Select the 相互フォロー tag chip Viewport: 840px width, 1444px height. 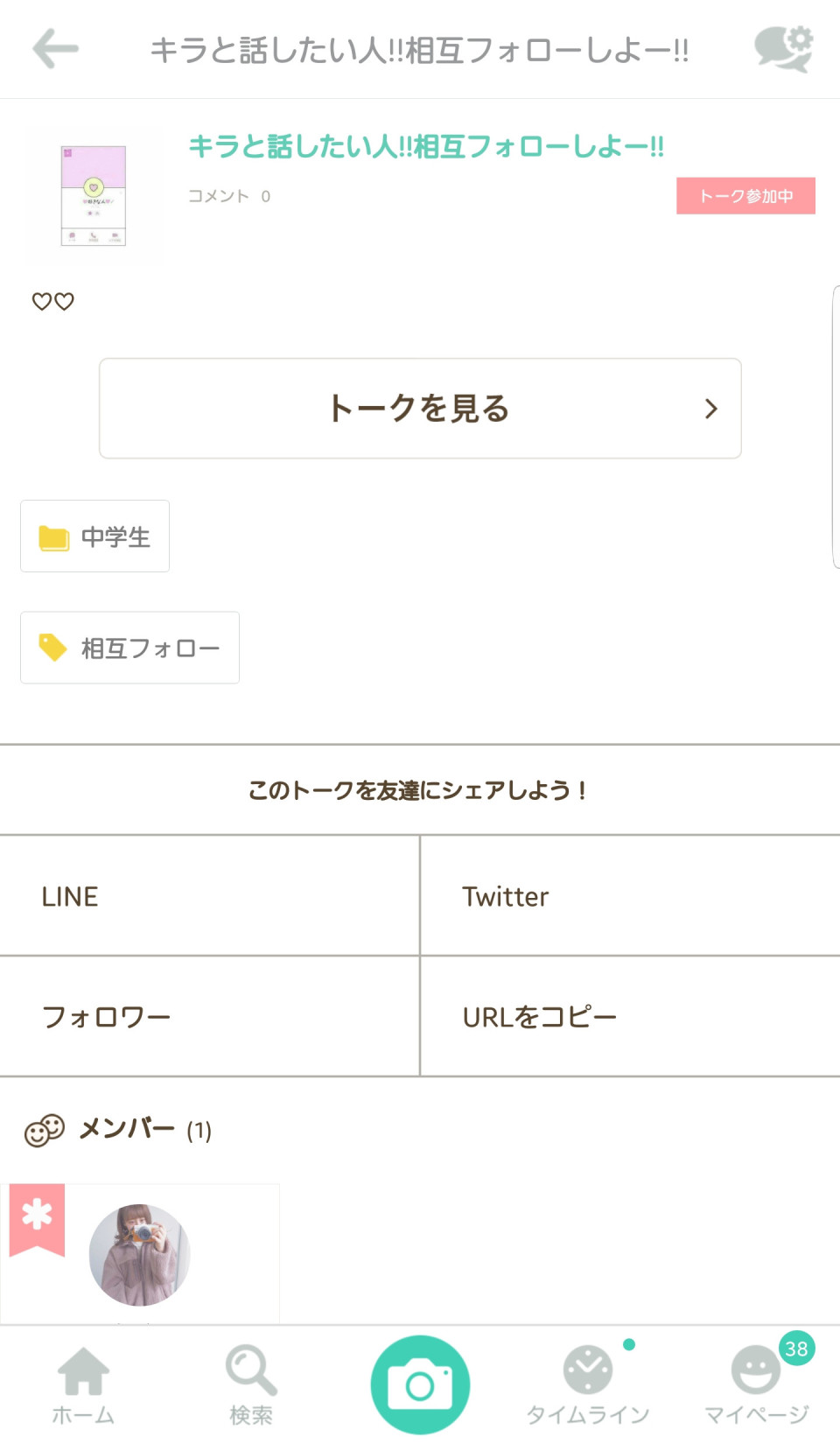tap(130, 648)
